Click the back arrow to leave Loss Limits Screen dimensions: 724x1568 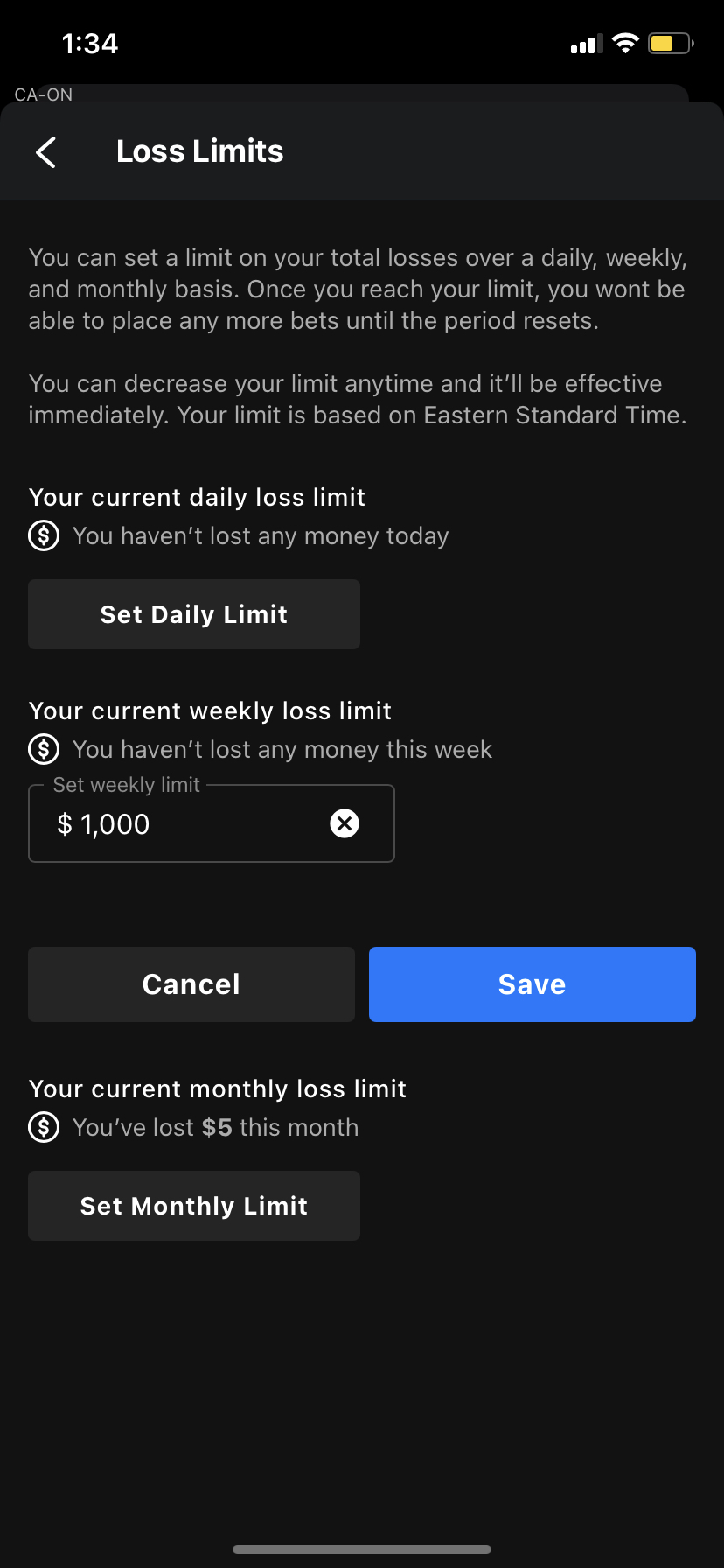coord(45,151)
